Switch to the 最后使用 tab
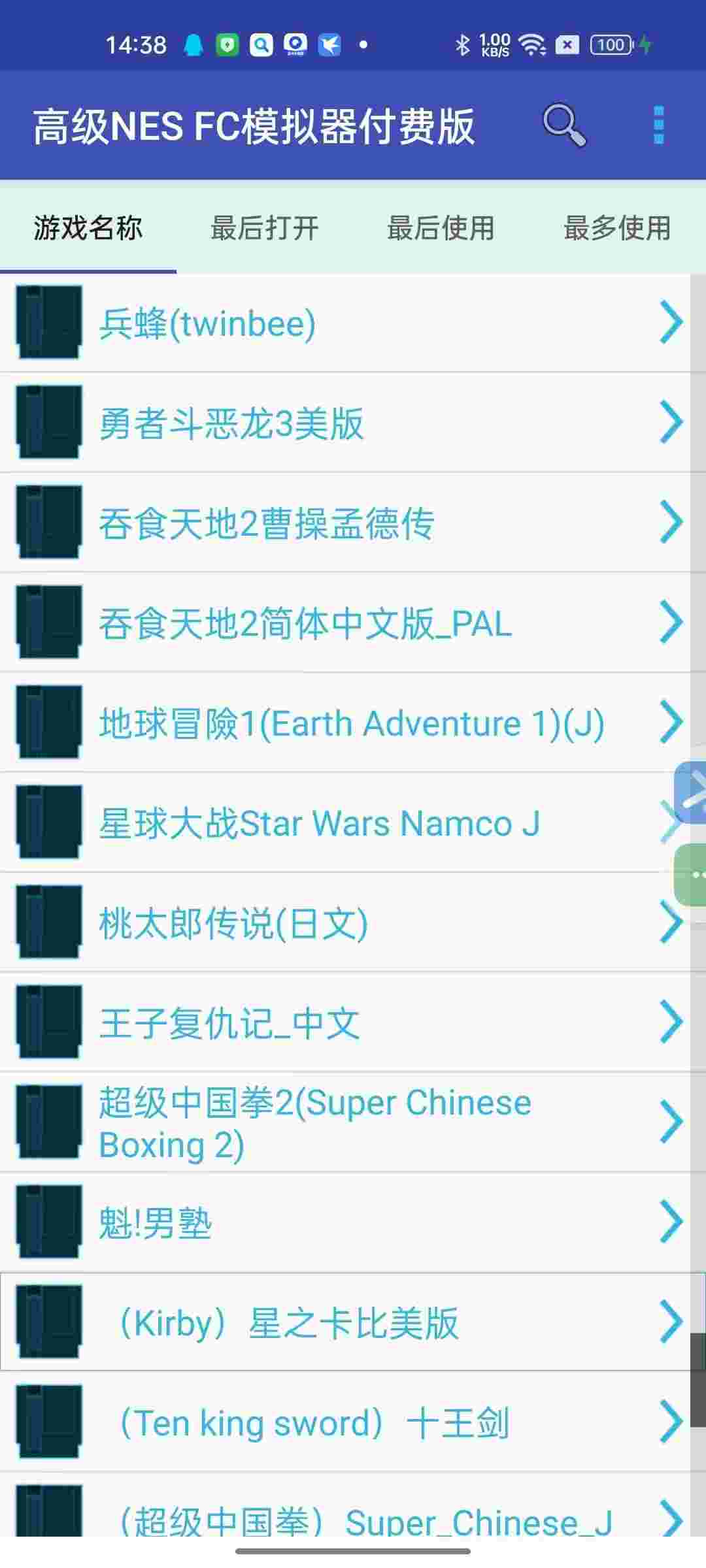Screen dimensions: 706x1568 point(441,228)
